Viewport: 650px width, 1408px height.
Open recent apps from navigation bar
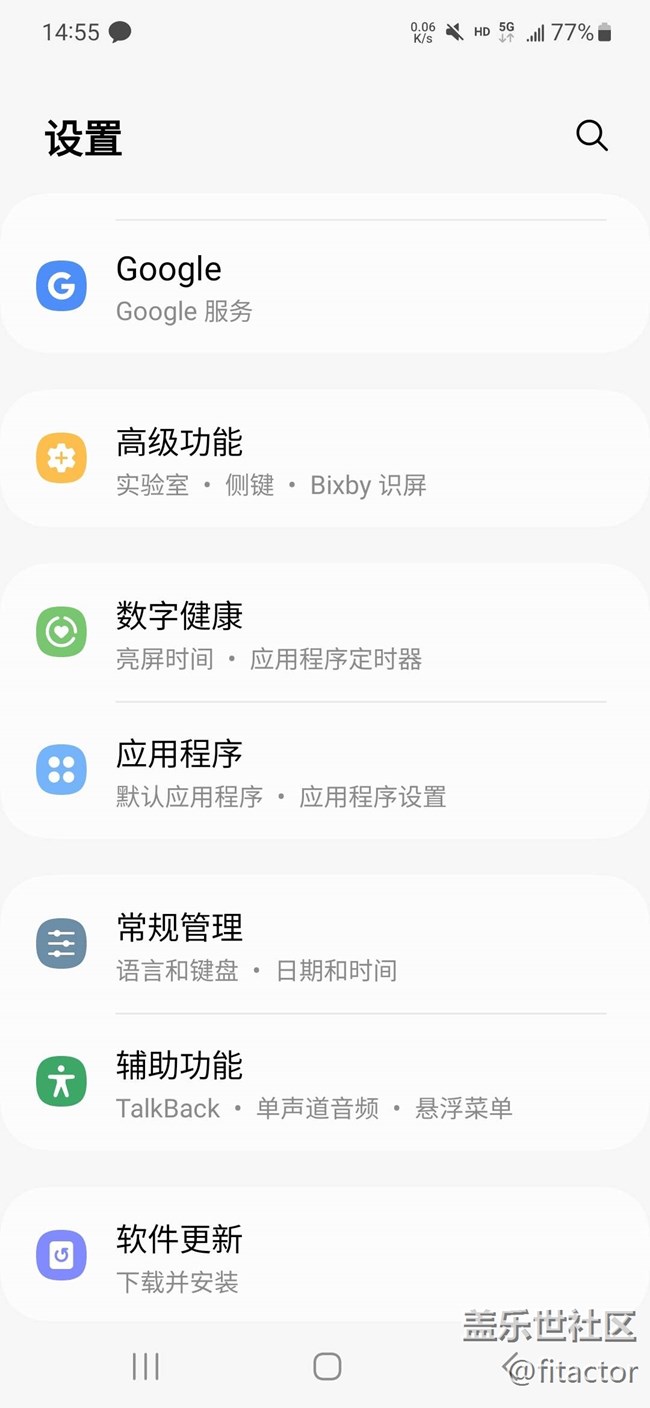[x=146, y=1366]
